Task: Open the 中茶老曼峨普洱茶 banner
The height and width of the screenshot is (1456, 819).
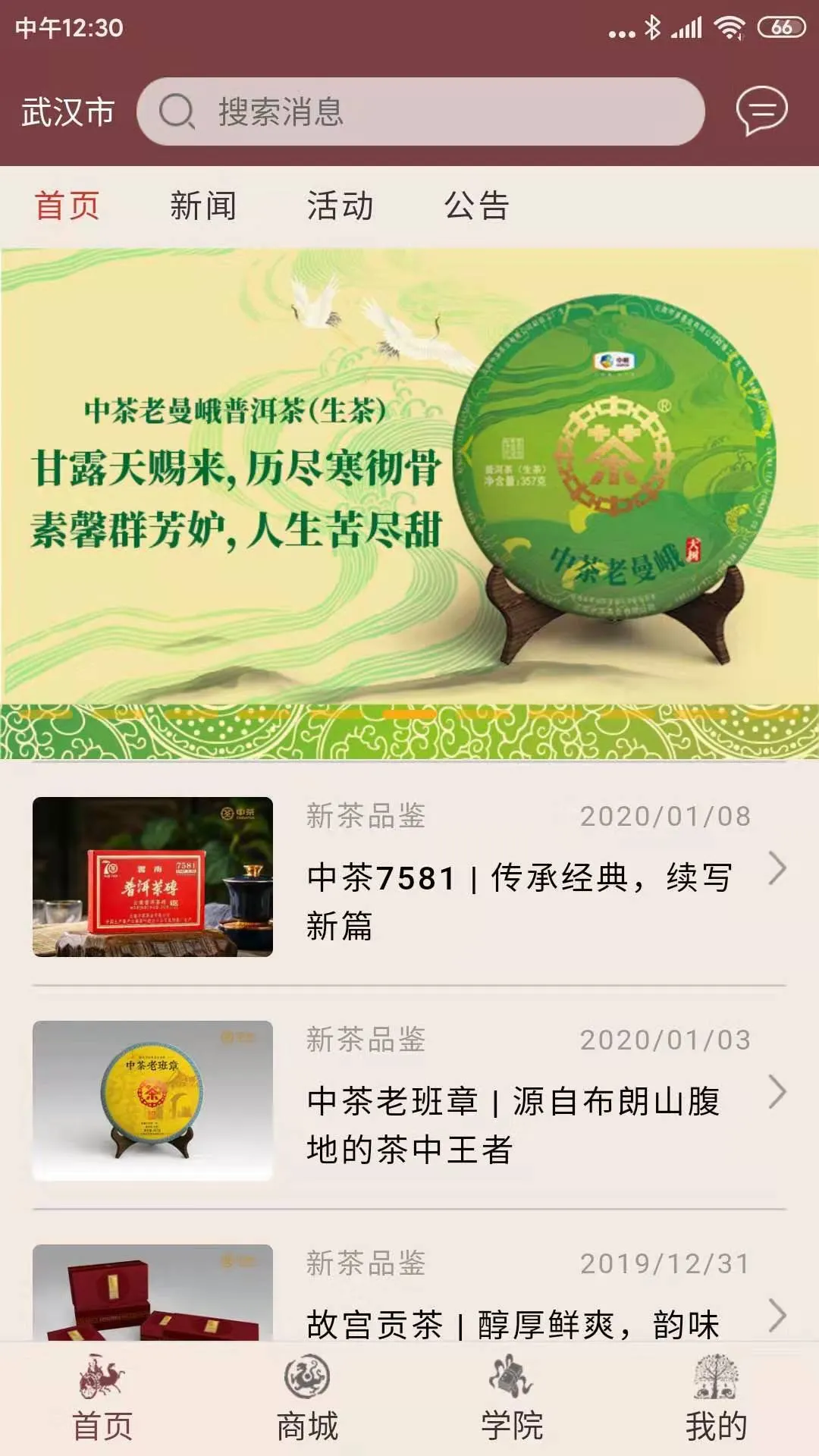Action: point(409,504)
